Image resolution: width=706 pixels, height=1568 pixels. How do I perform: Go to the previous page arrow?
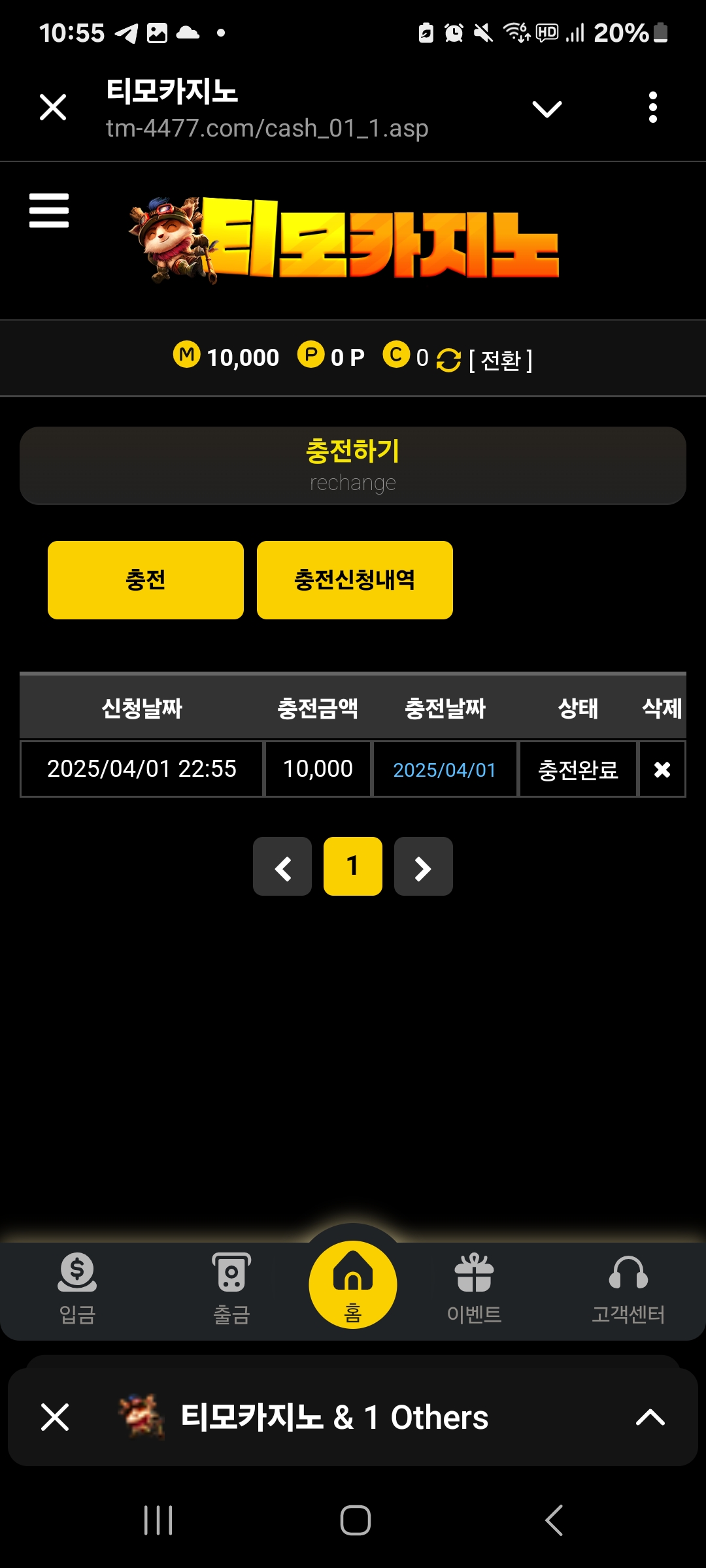(282, 866)
